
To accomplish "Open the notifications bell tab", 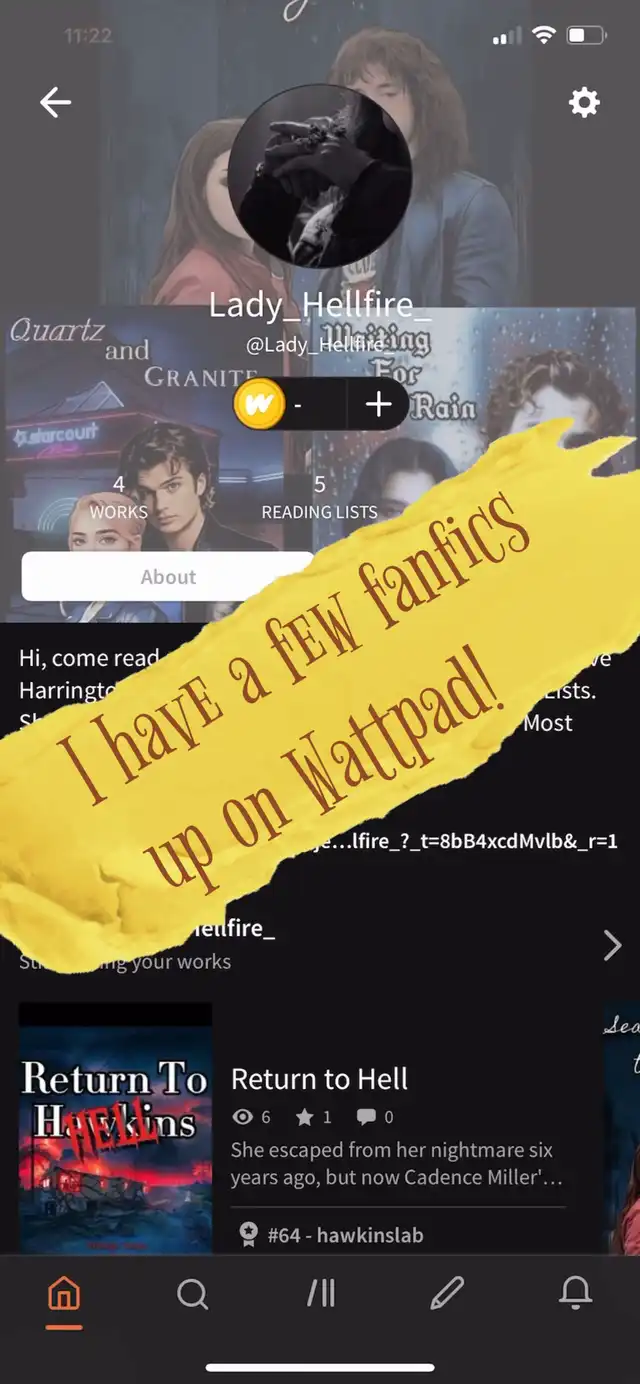I will coord(575,1295).
